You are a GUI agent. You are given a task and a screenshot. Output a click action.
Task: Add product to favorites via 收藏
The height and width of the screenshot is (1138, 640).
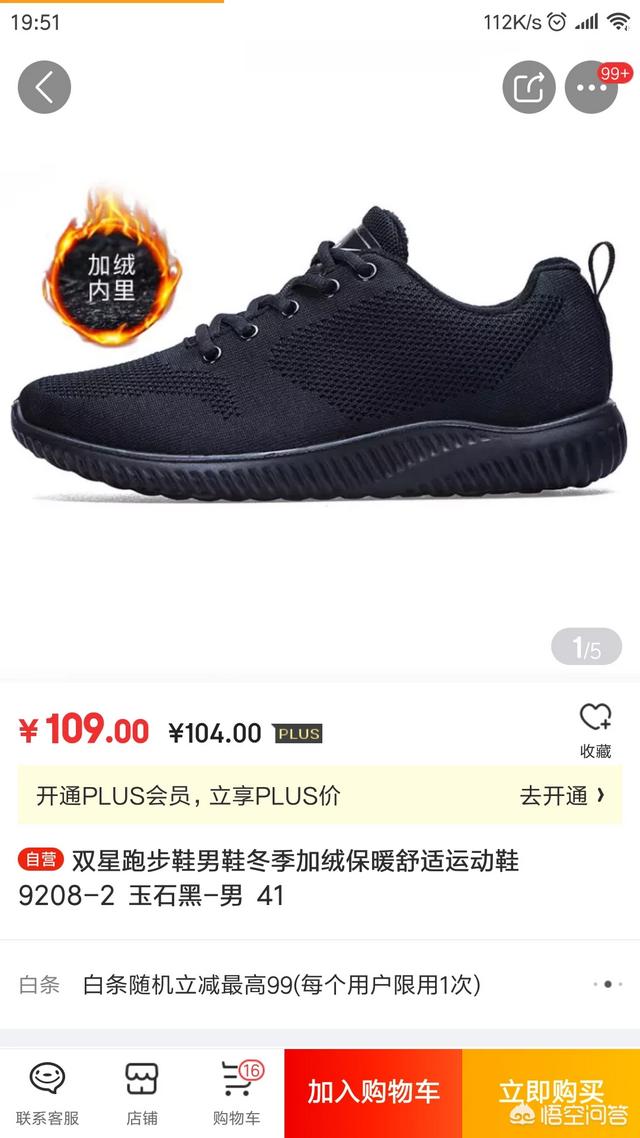[595, 729]
